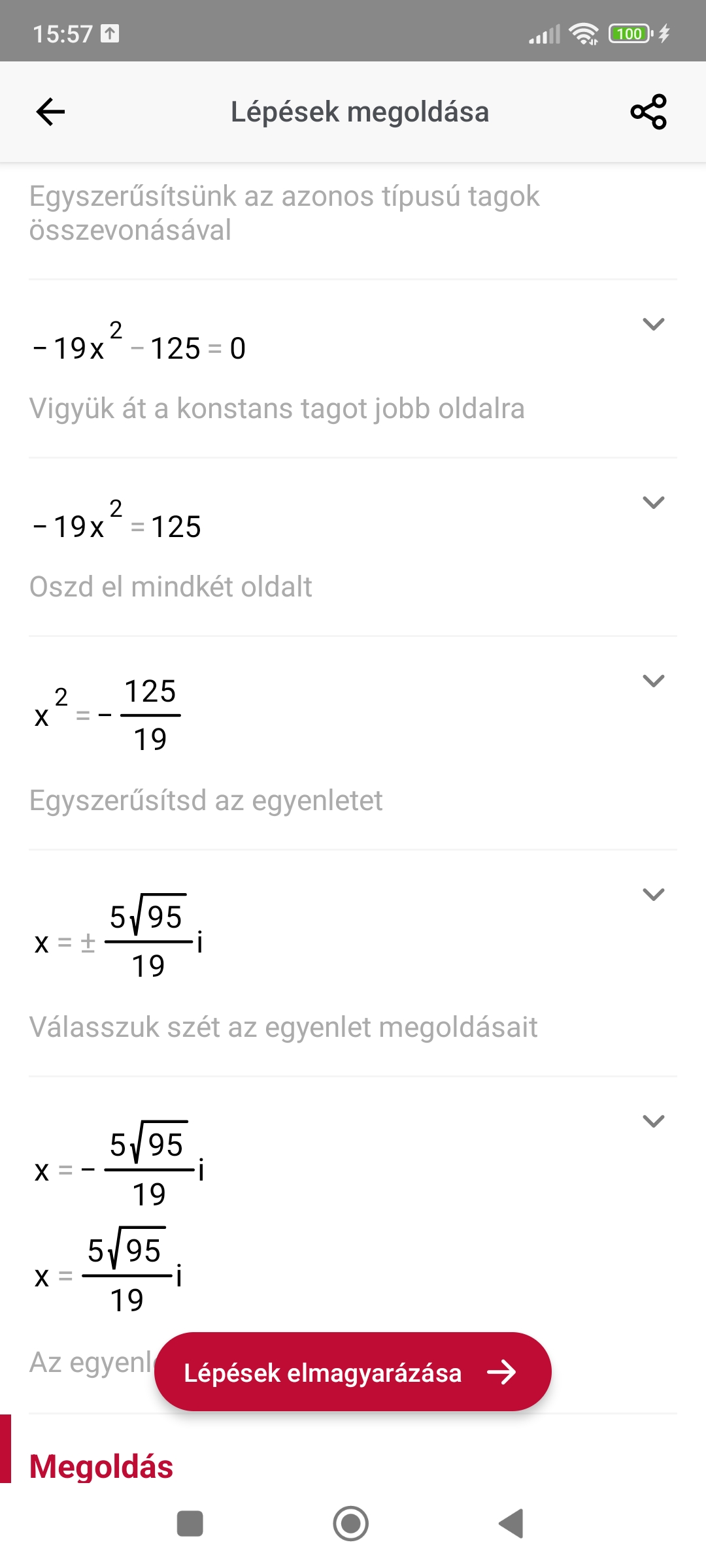The image size is (706, 1568).
Task: Go to the system home screen
Action: click(351, 1524)
